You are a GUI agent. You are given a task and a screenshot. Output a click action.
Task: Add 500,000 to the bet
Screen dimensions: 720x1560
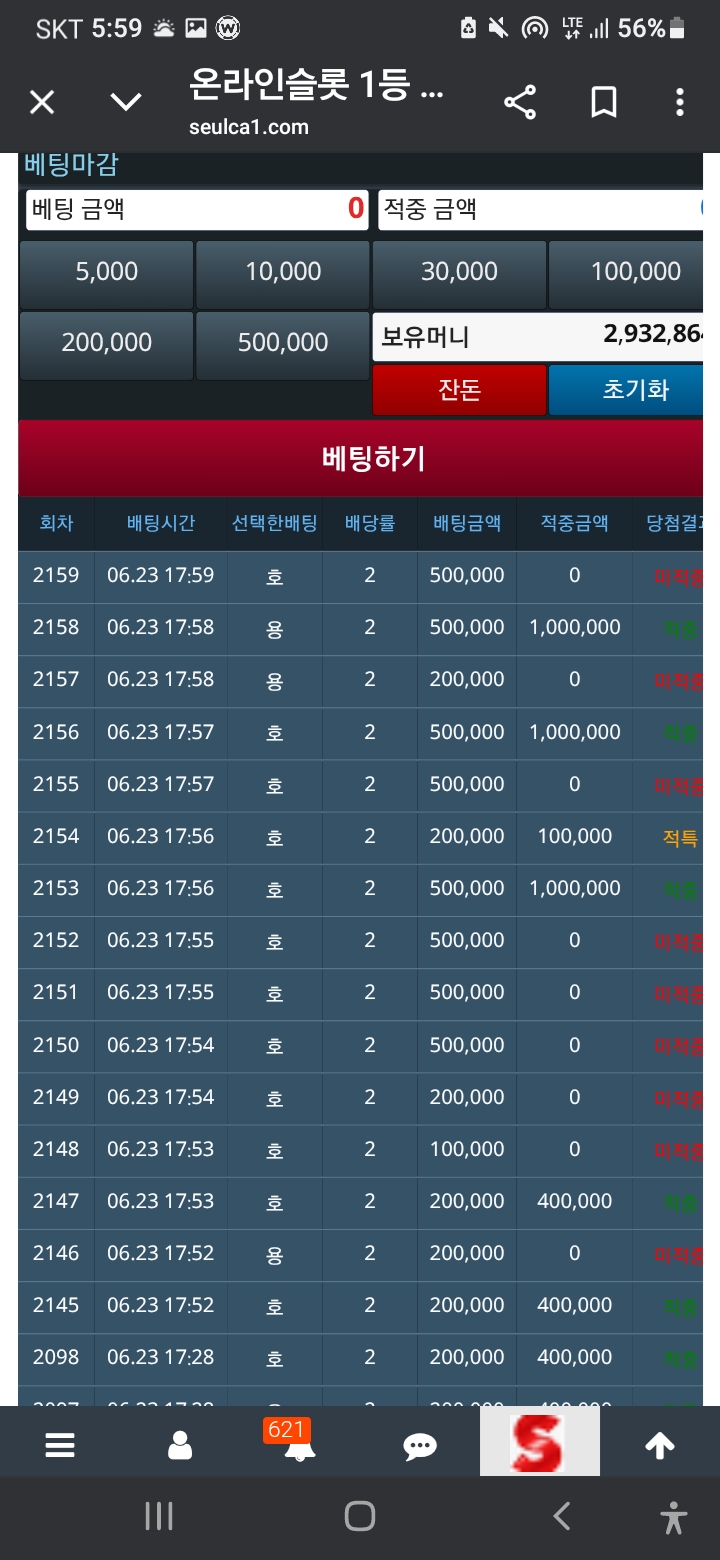(283, 345)
